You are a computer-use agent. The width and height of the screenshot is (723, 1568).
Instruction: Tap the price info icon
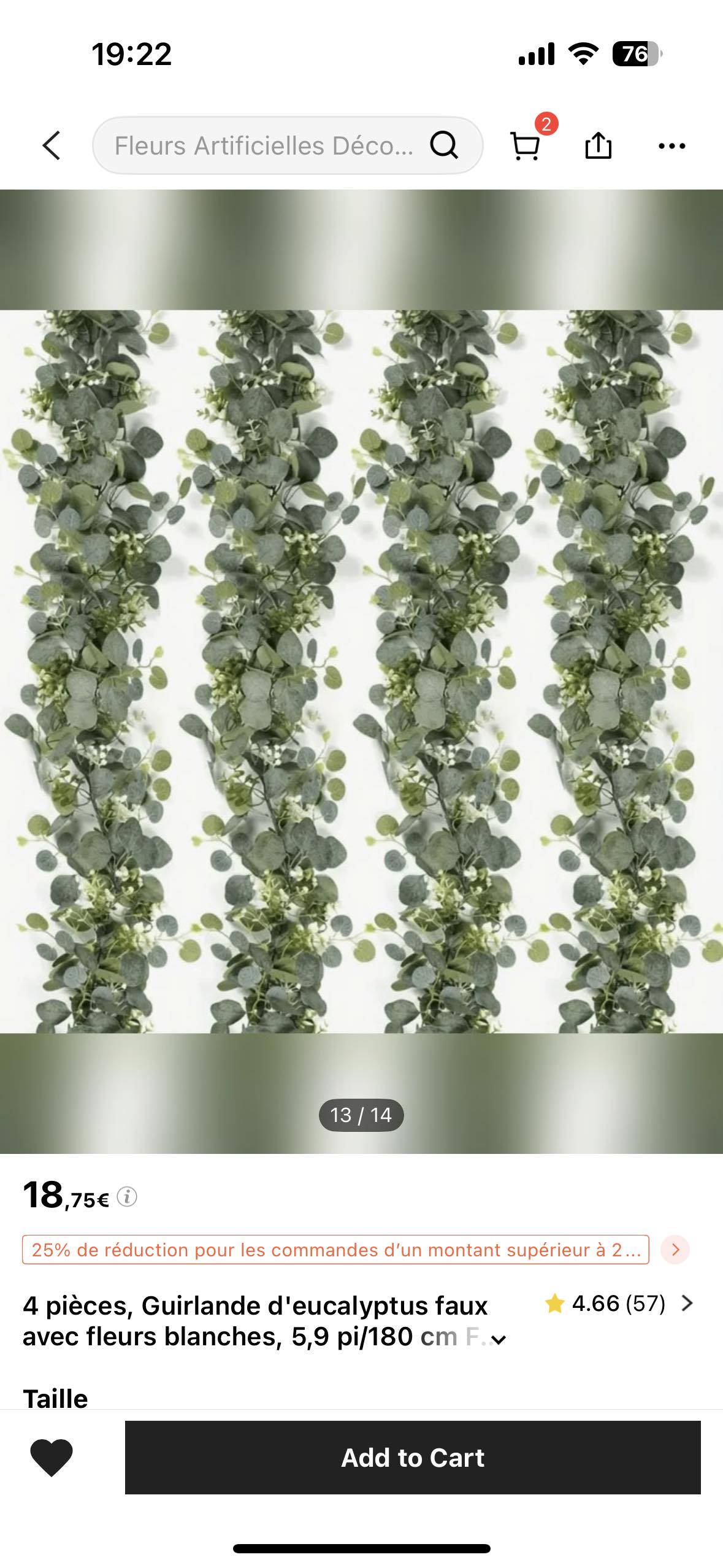pyautogui.click(x=127, y=1196)
